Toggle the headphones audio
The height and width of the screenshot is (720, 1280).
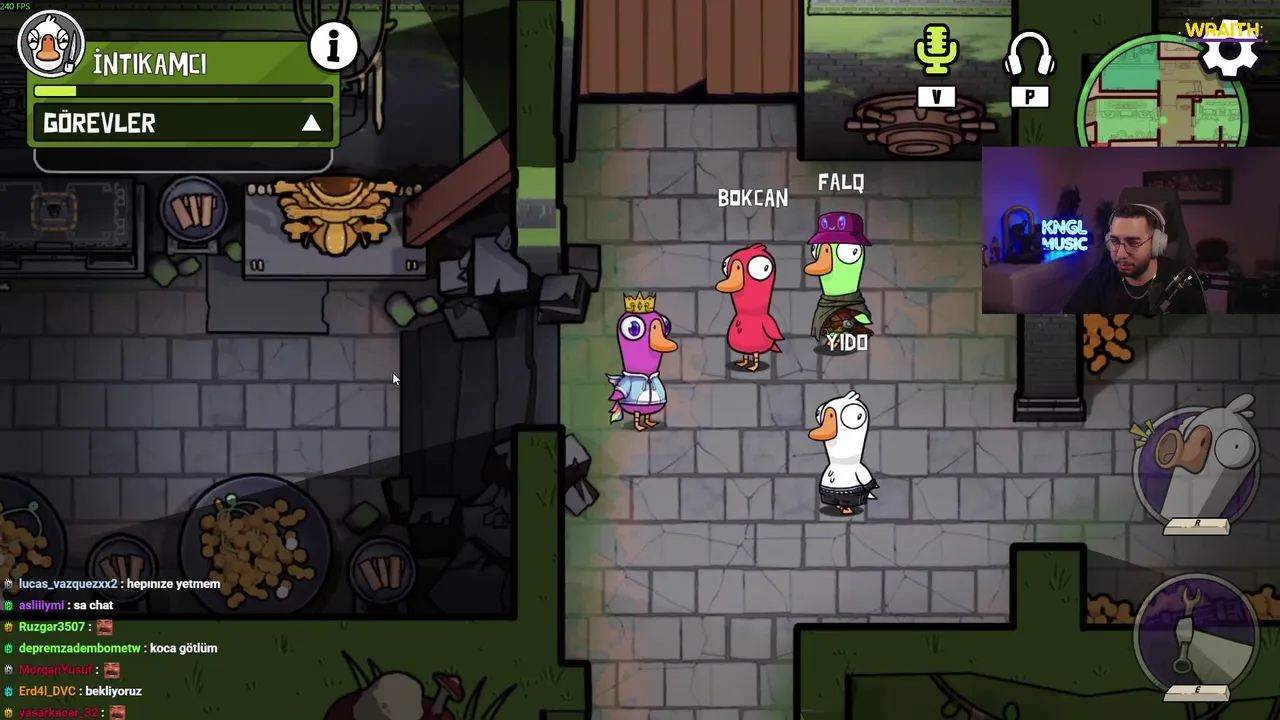pyautogui.click(x=1029, y=55)
